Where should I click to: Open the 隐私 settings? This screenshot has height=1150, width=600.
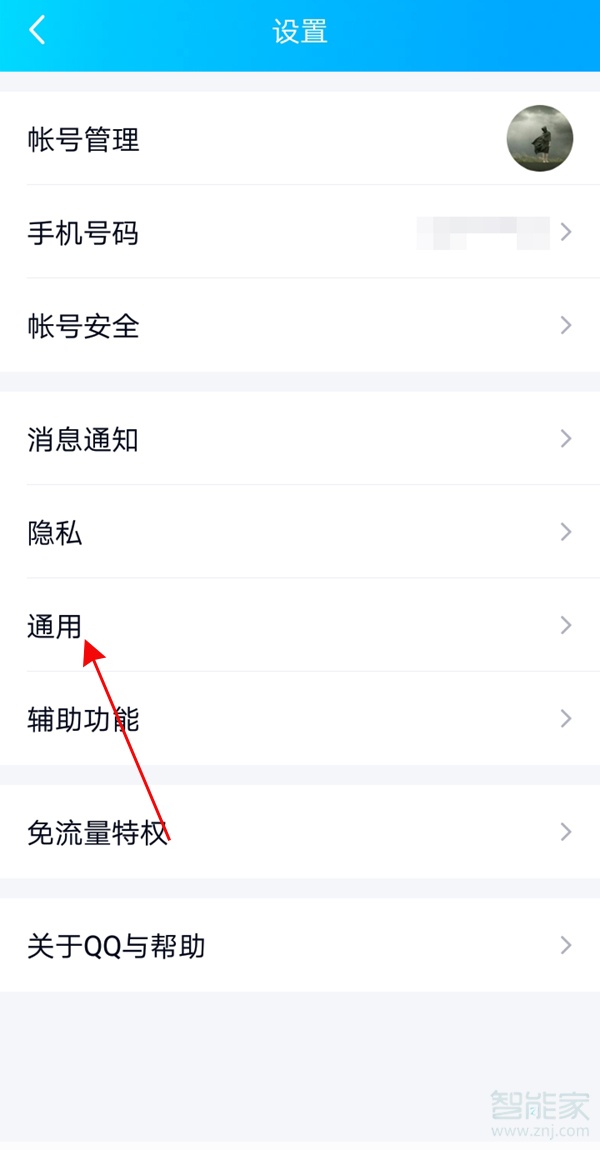[x=300, y=532]
